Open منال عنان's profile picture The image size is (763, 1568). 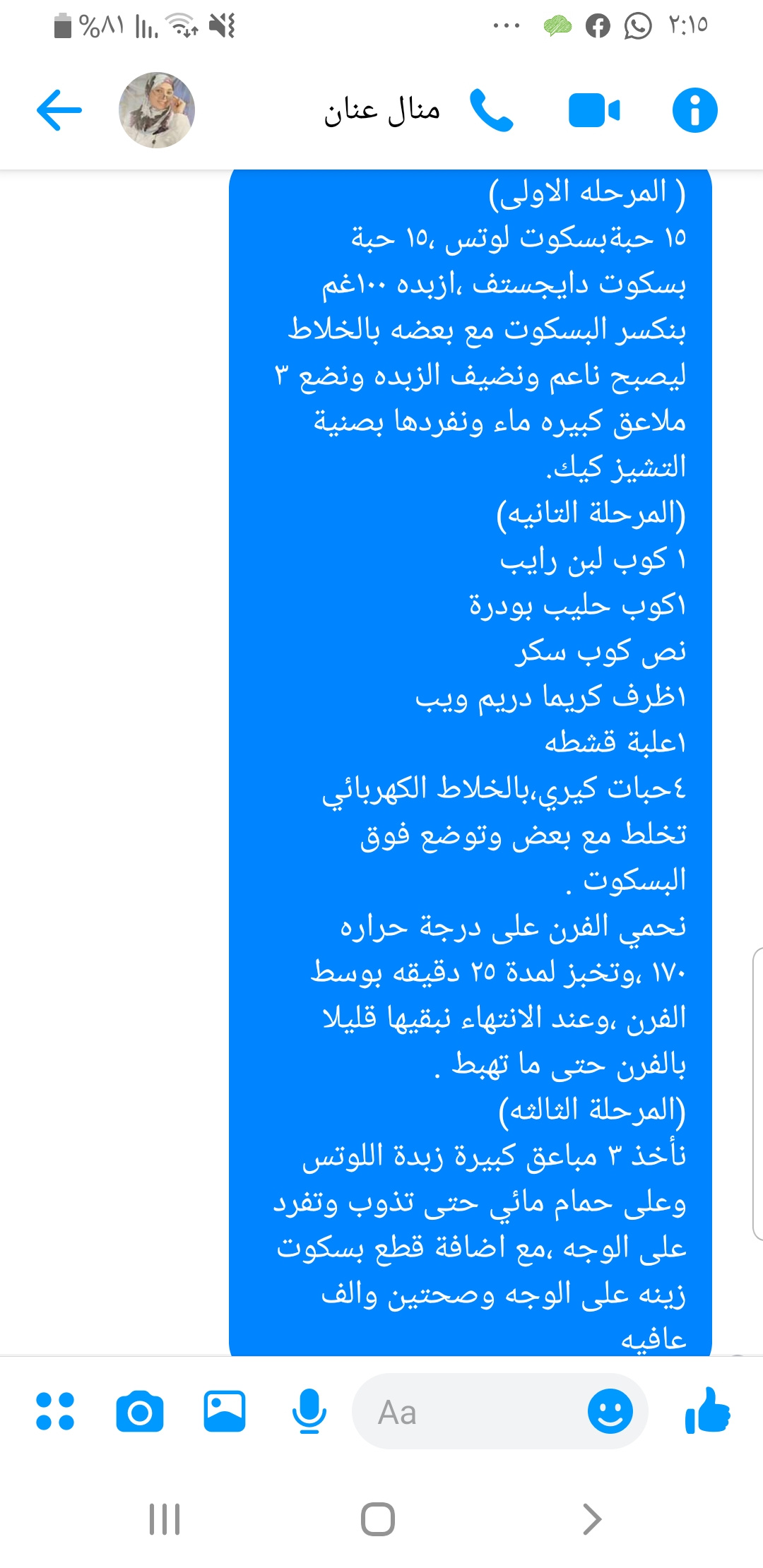point(156,110)
